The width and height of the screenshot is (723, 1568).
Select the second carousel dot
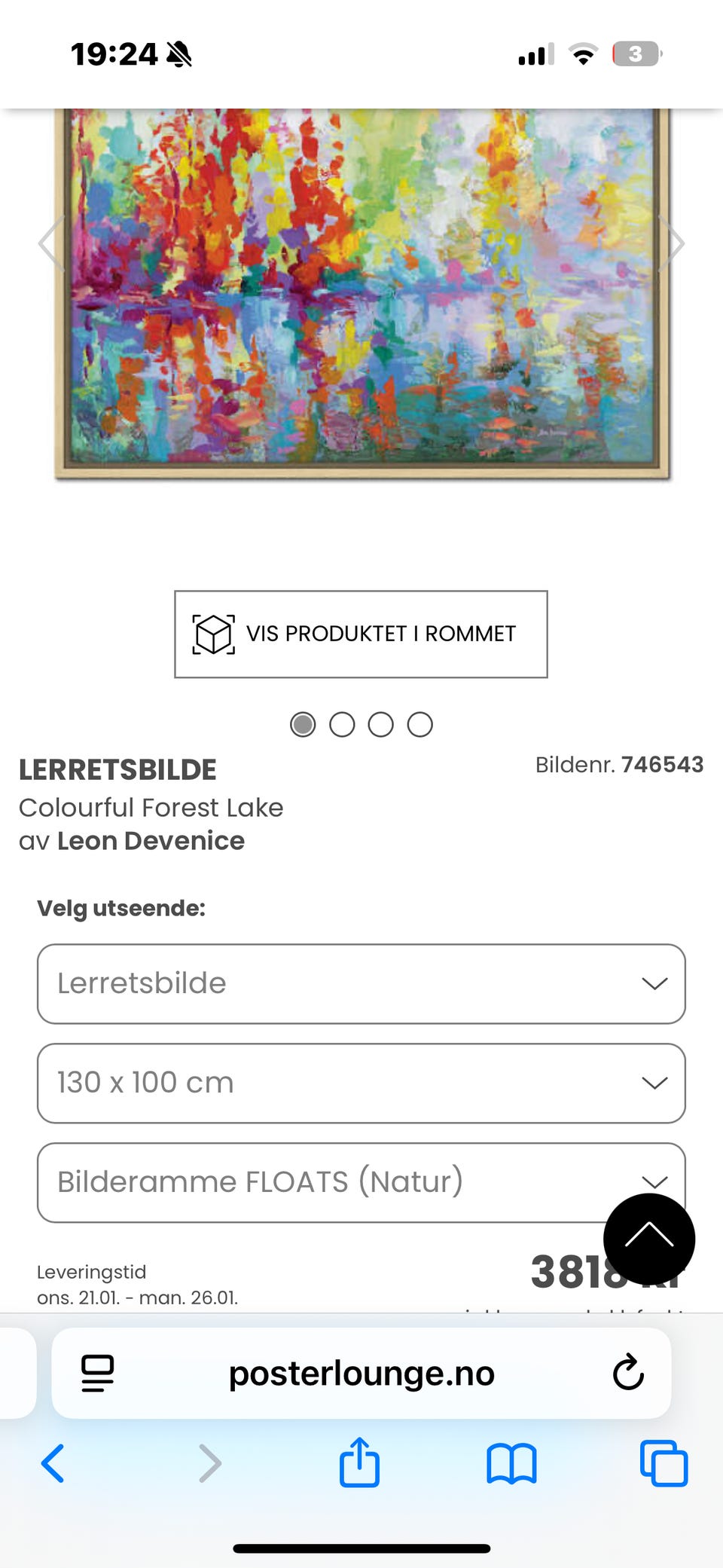343,724
